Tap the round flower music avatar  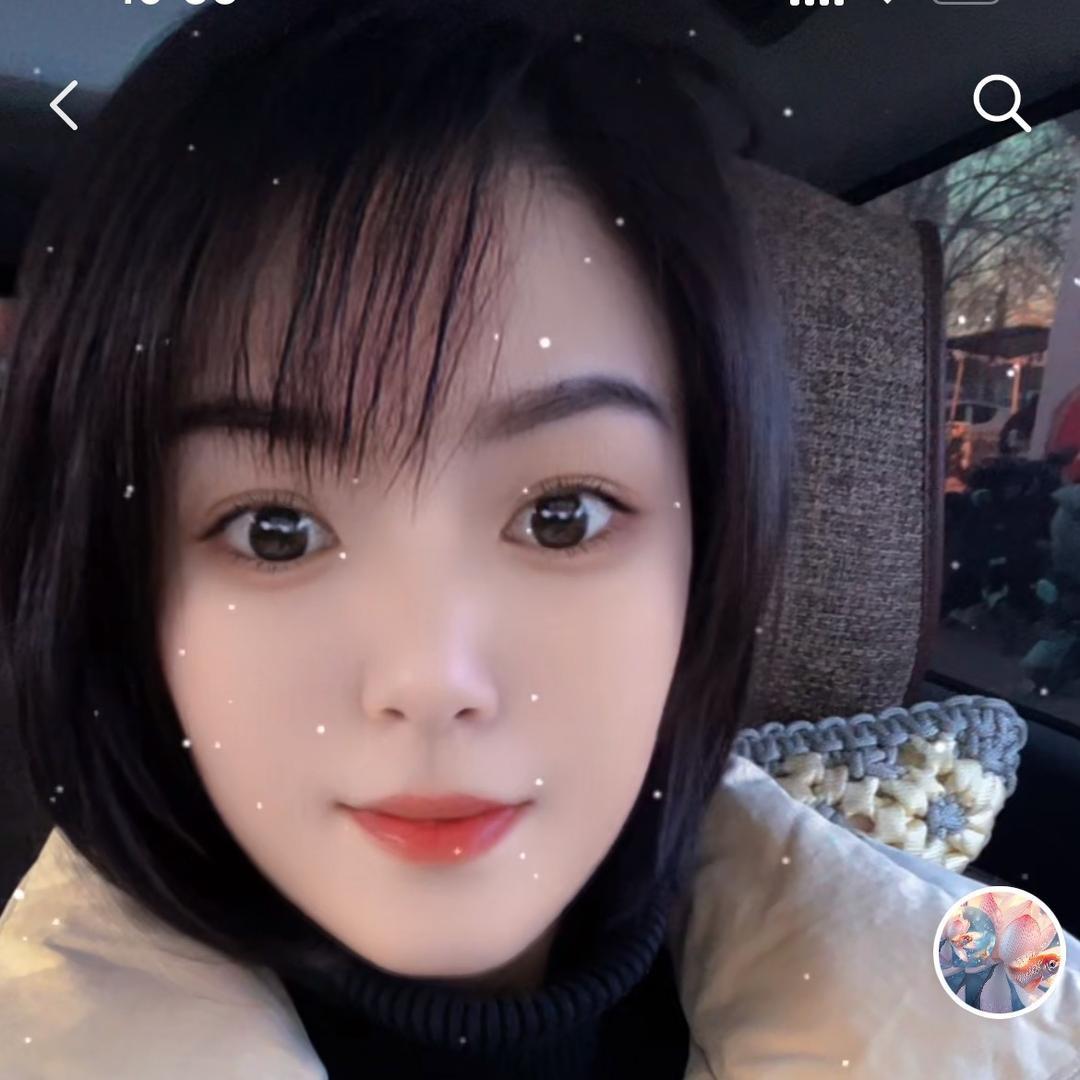tap(999, 951)
